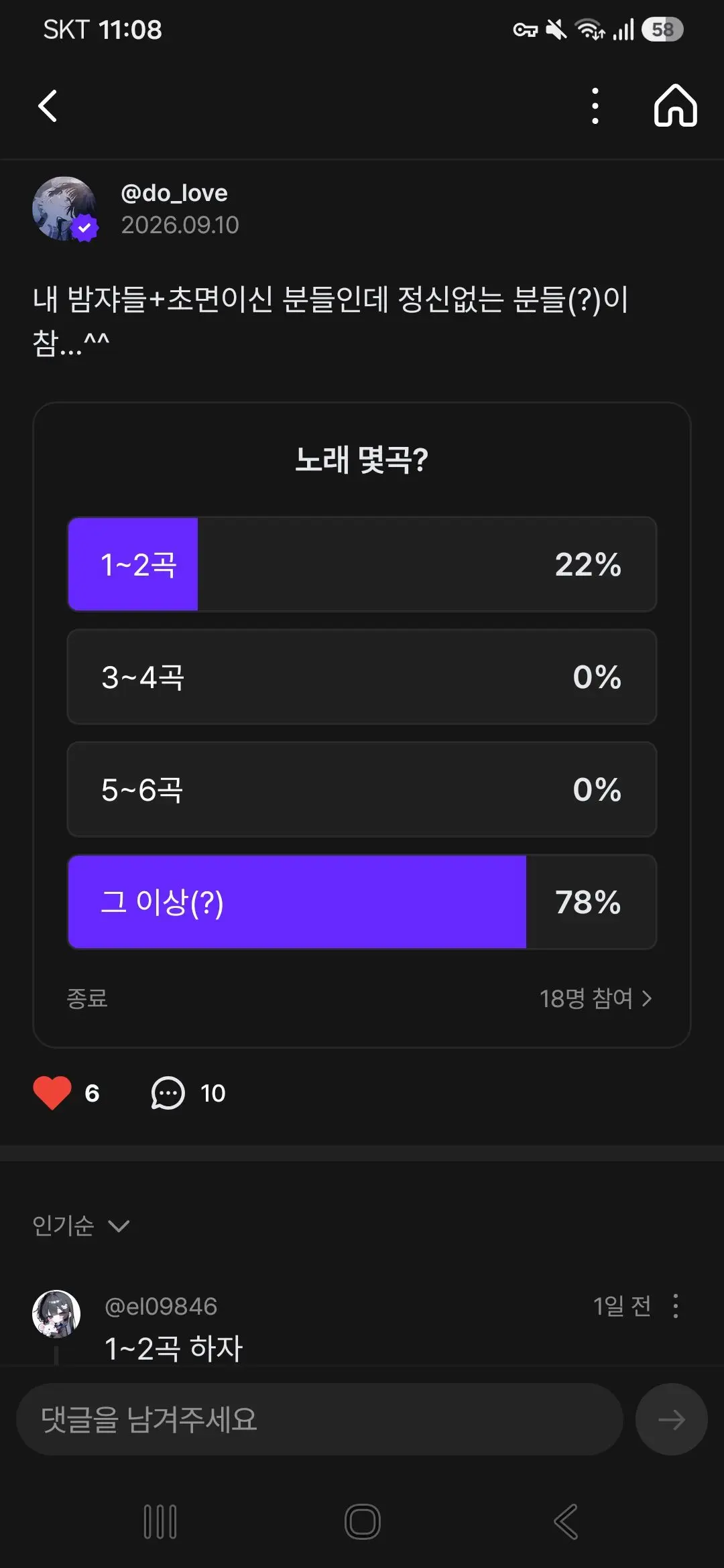Tap the system back button at the bottom
The height and width of the screenshot is (1568, 724).
point(565,1522)
